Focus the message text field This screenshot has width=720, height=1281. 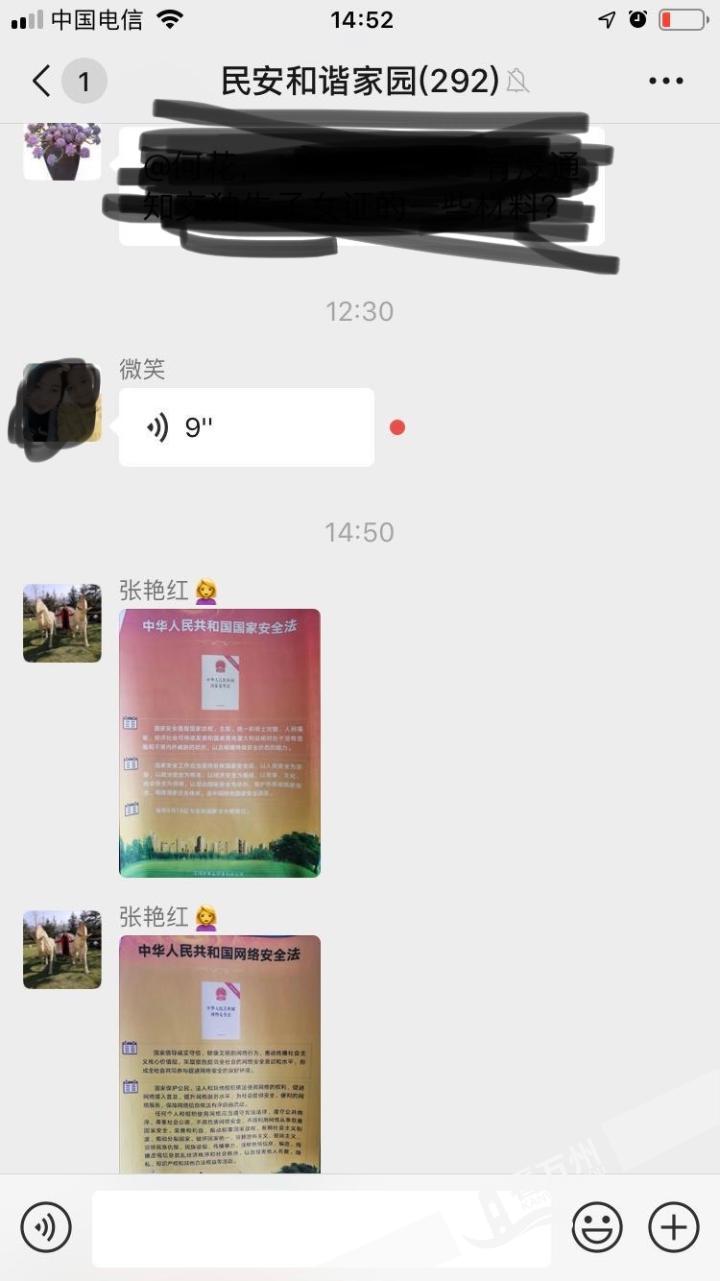click(320, 1228)
